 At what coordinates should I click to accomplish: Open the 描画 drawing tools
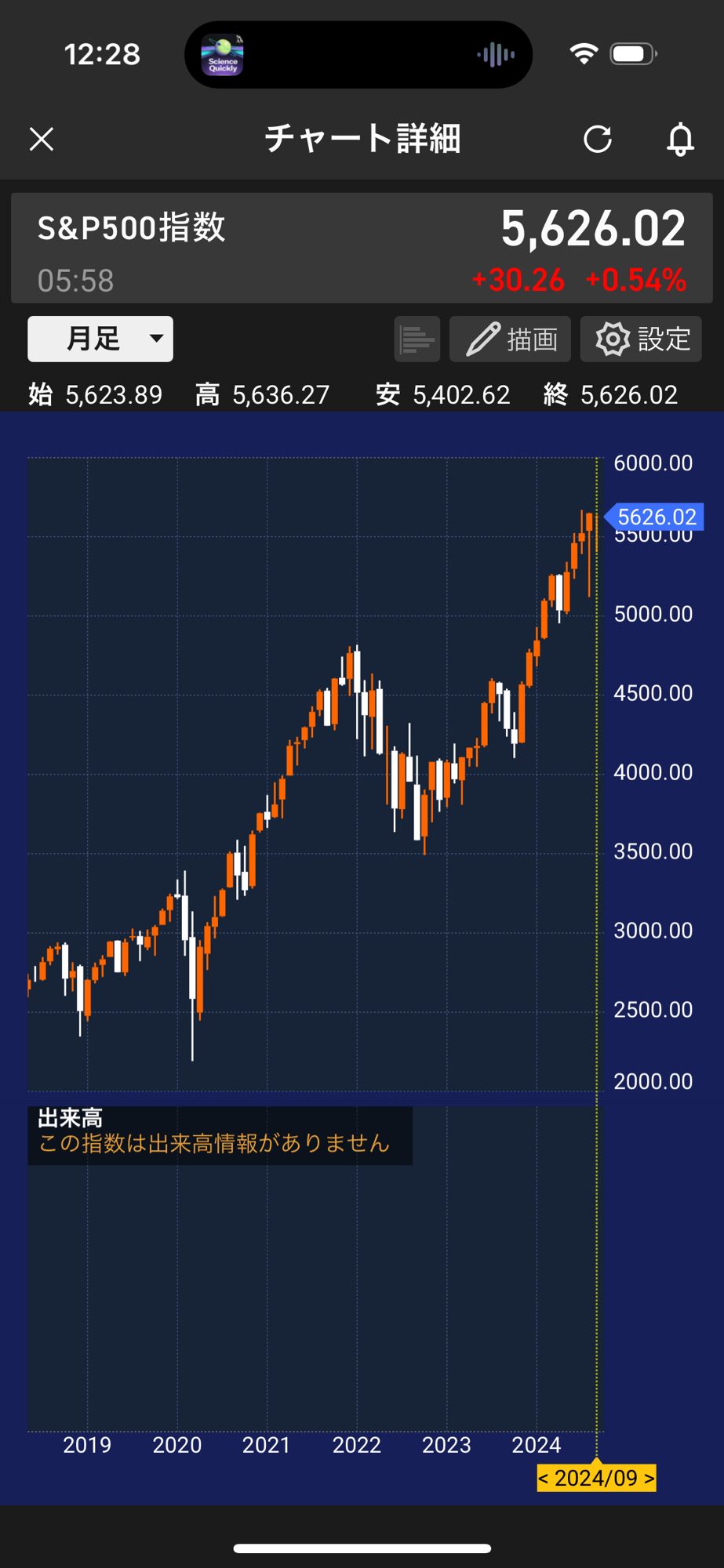(x=510, y=339)
